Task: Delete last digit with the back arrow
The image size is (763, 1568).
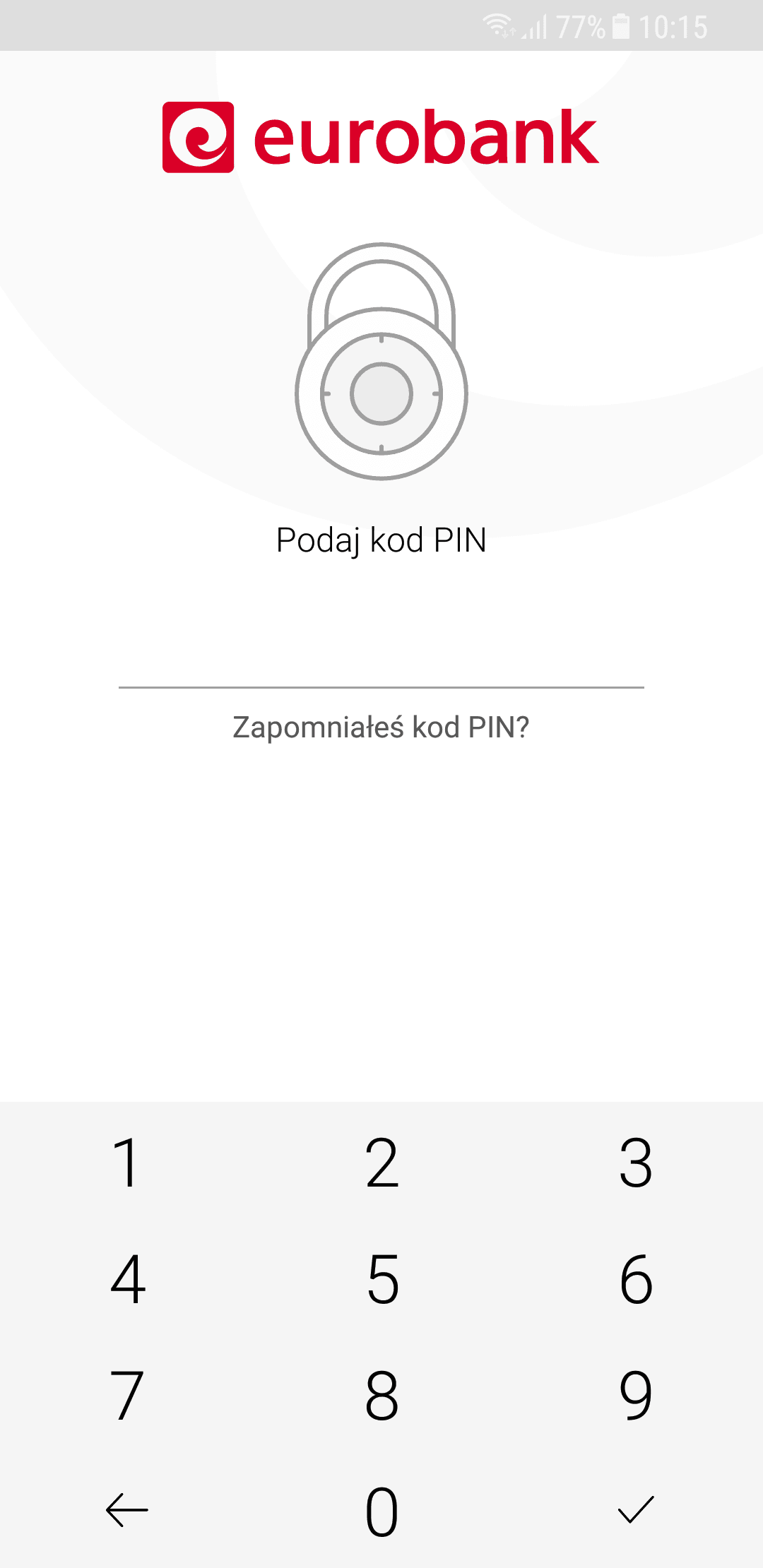Action: click(127, 1511)
